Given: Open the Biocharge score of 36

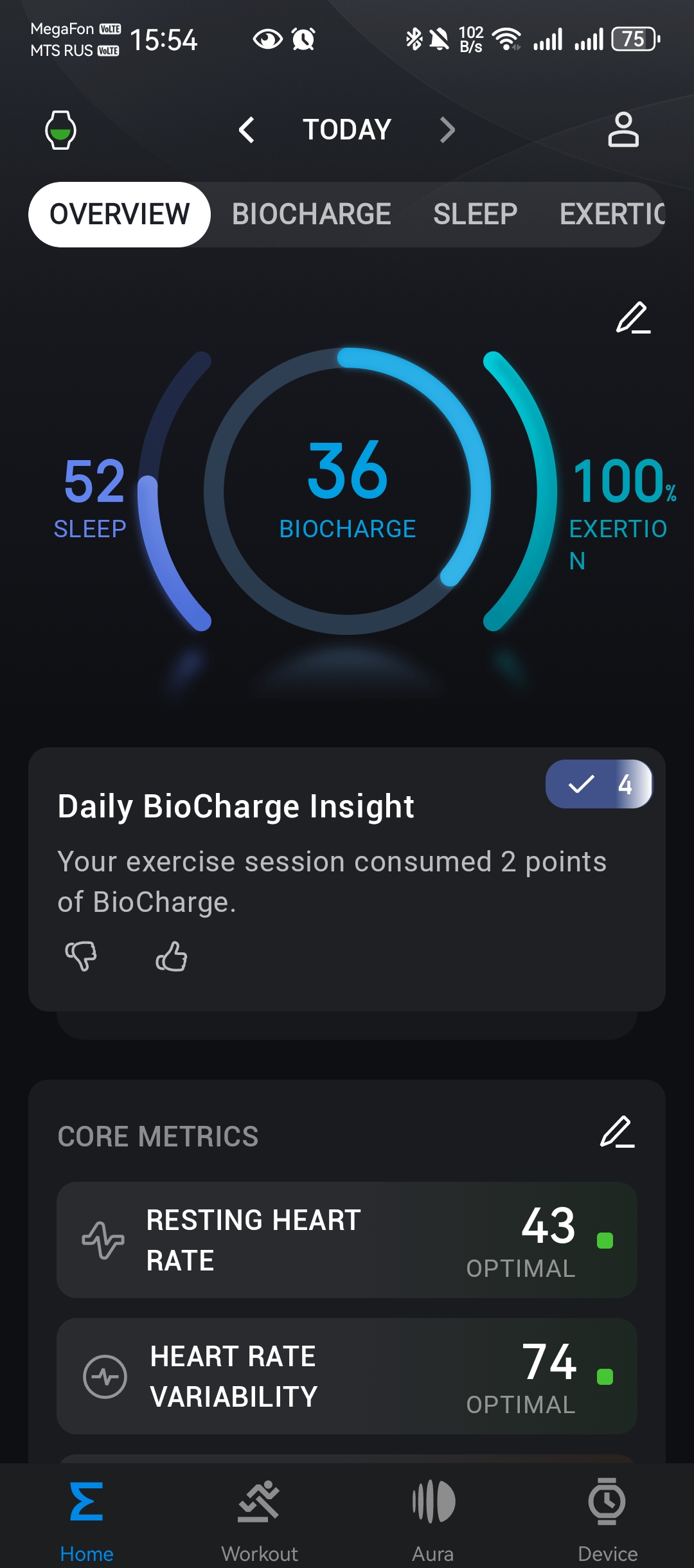Looking at the screenshot, I should click(348, 488).
